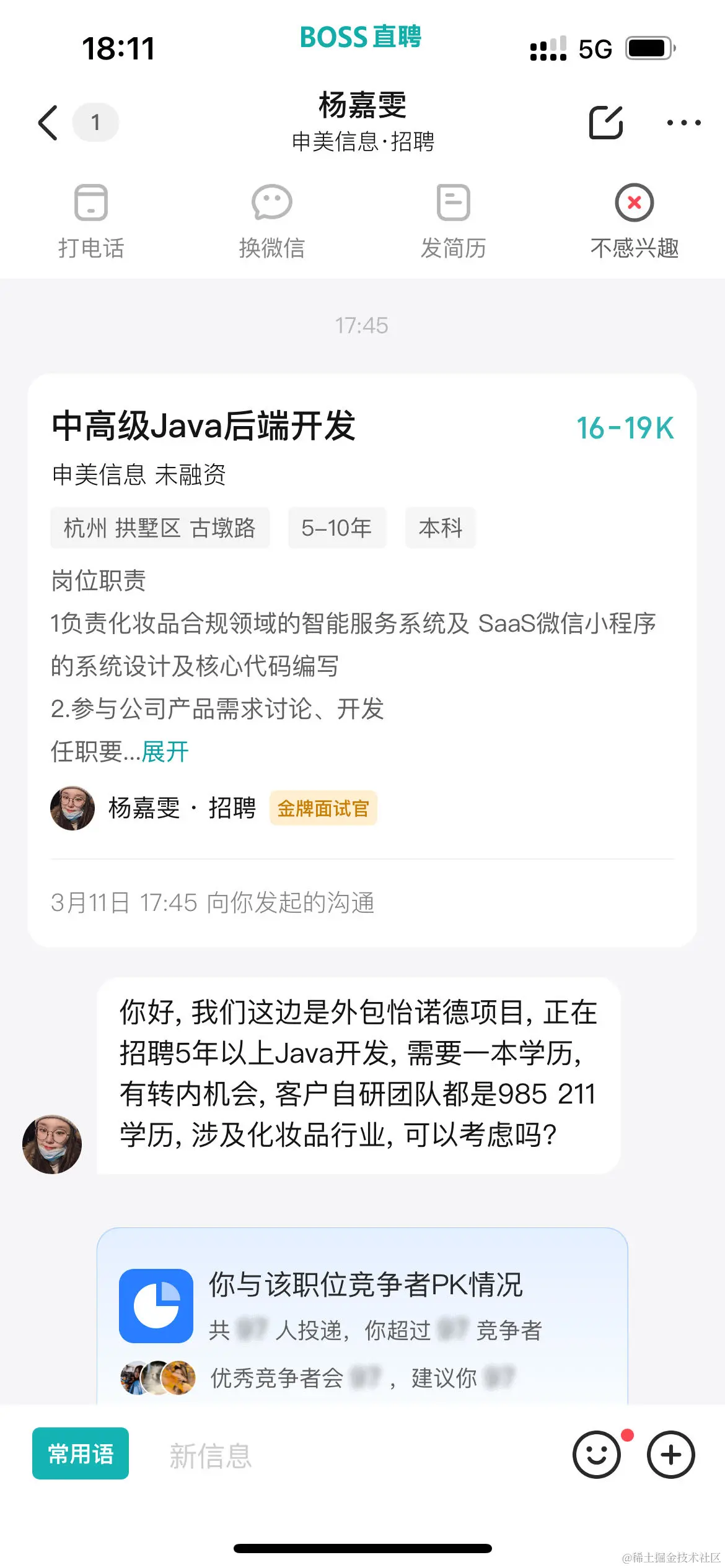Screen dimensions: 725x1568
Task: Expand the job description with 展开
Action: pos(165,752)
